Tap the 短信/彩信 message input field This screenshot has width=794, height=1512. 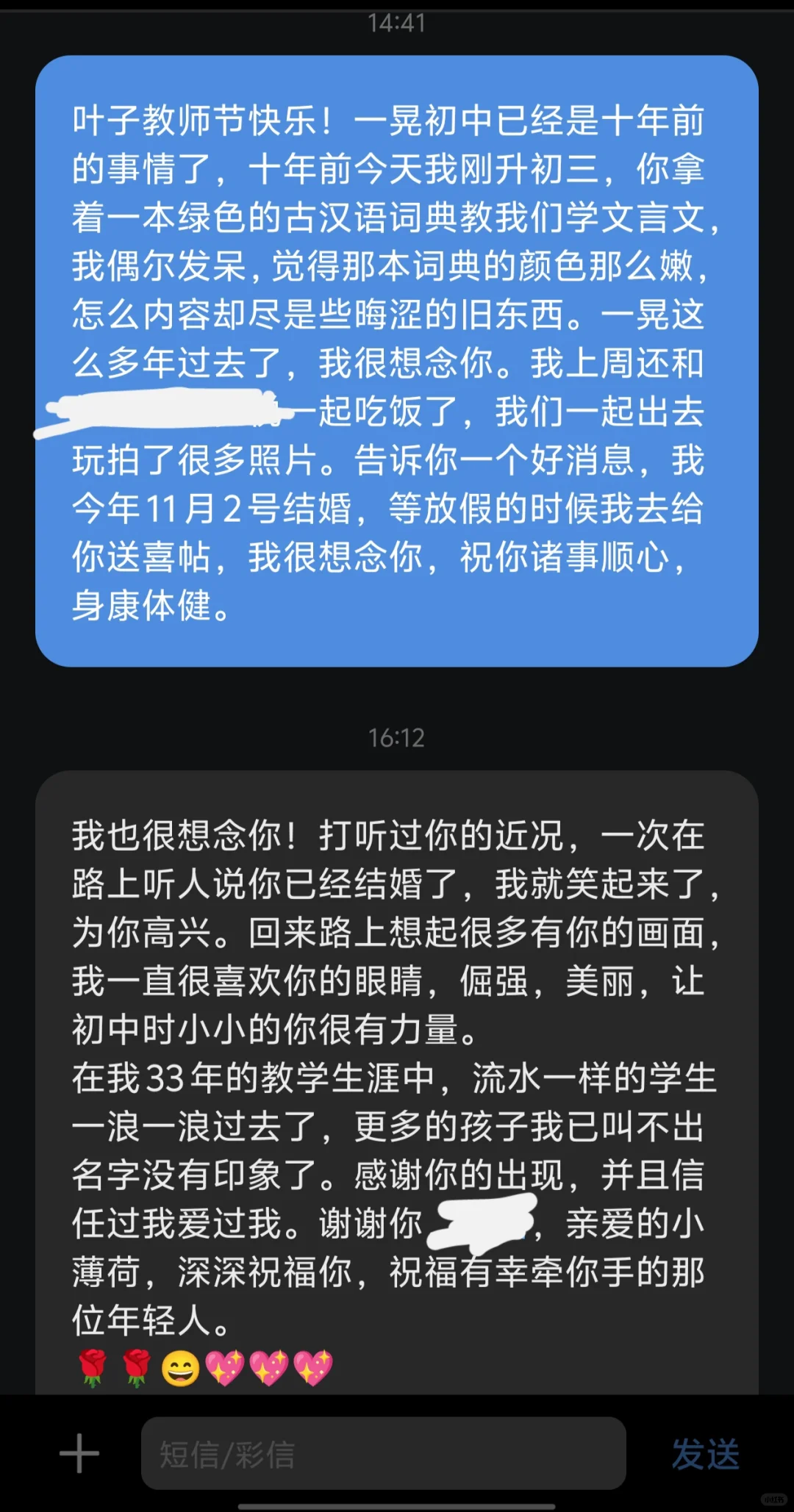(382, 1453)
